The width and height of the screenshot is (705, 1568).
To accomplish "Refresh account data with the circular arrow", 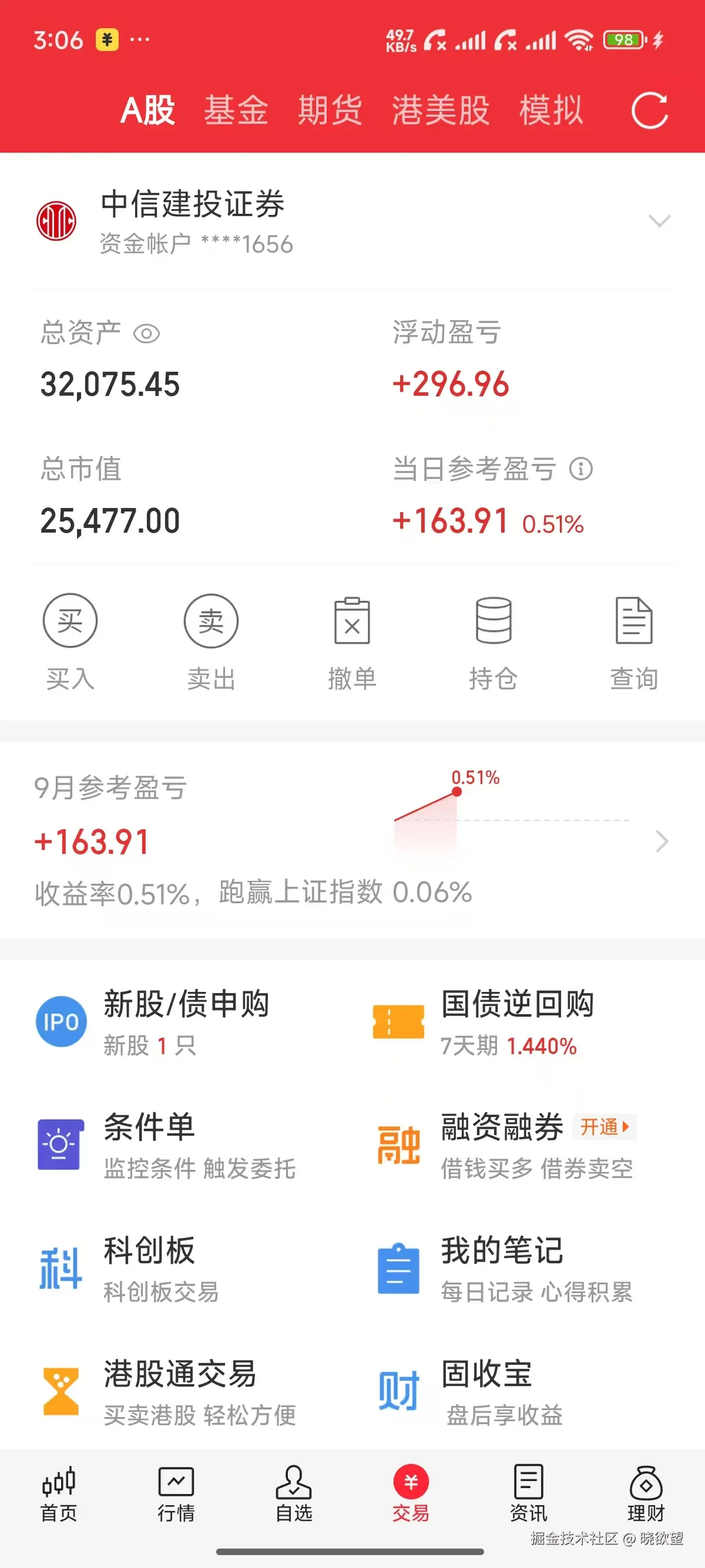I will [x=650, y=110].
